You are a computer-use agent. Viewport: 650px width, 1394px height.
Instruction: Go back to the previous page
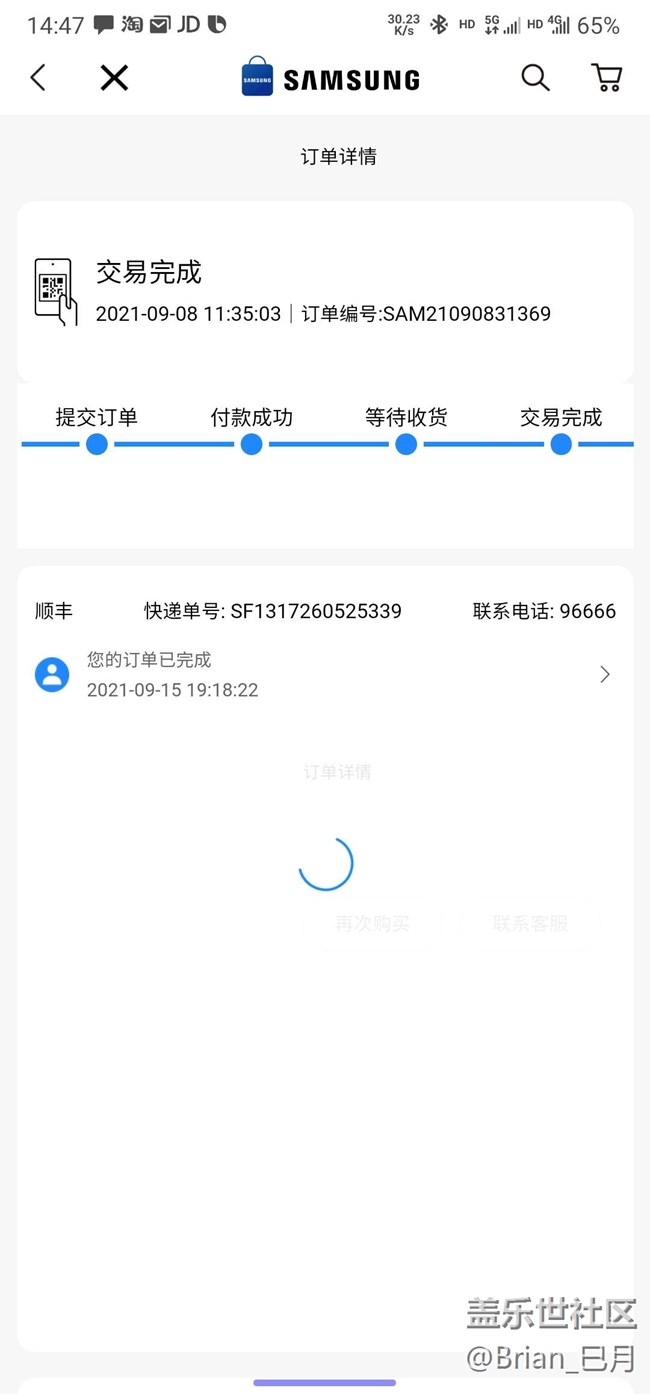coord(38,78)
